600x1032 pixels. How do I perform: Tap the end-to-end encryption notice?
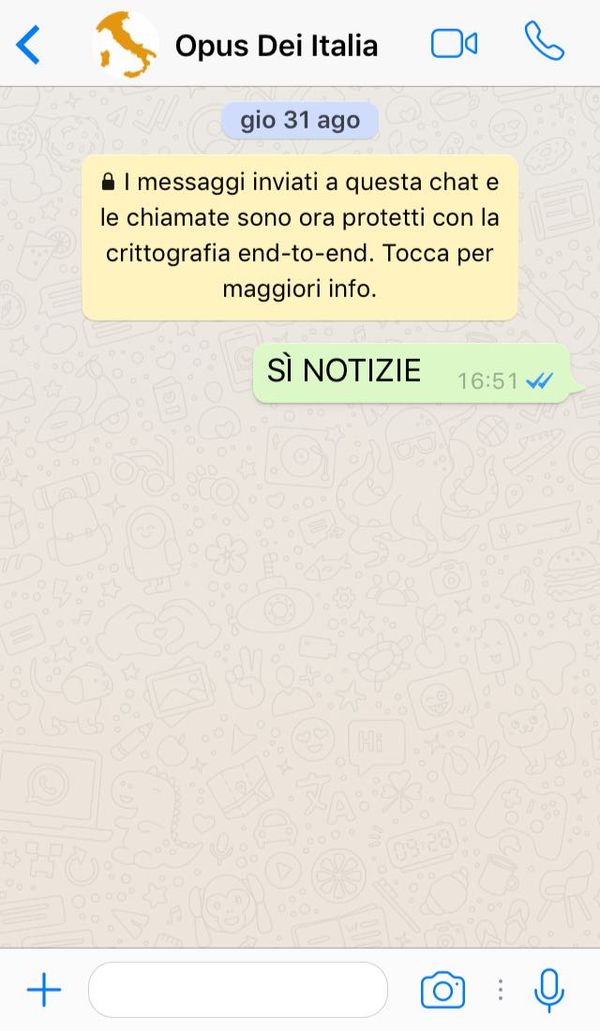[x=300, y=236]
